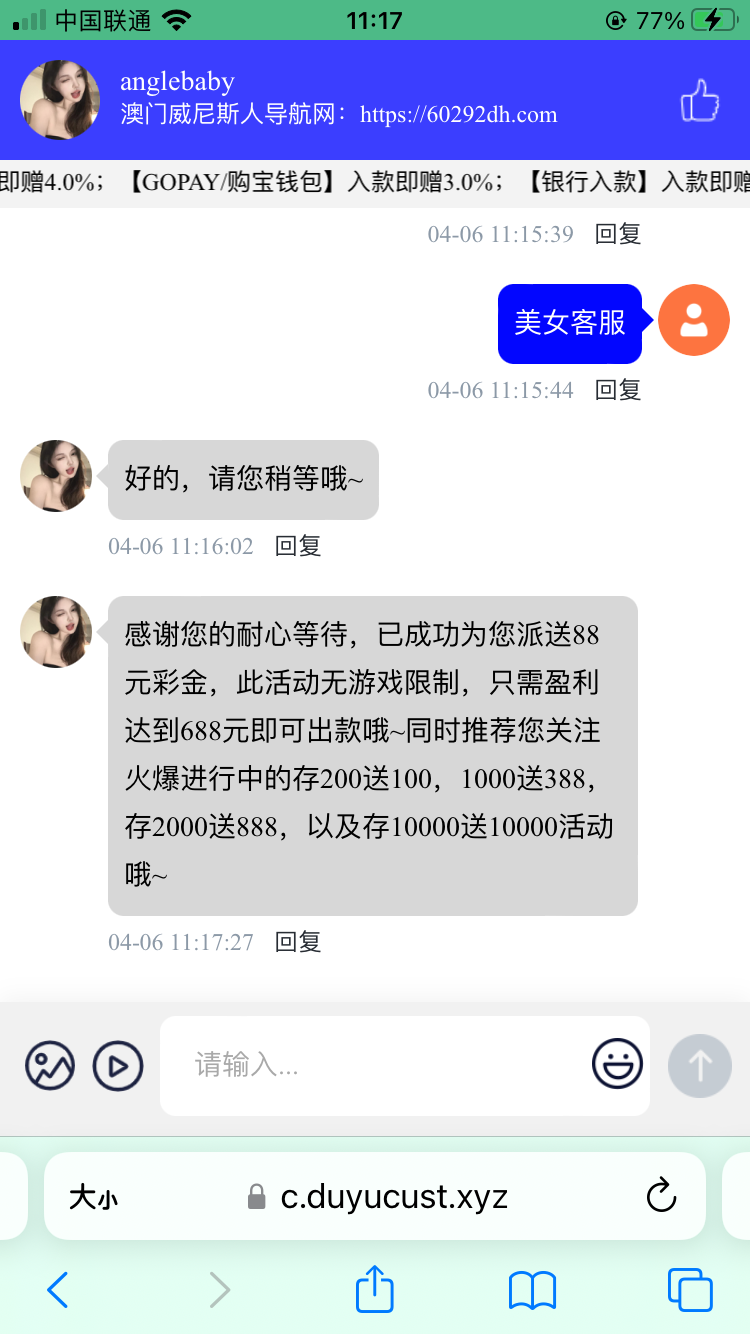Reply to the 11:15:44 message
This screenshot has height=1334, width=750.
(618, 390)
